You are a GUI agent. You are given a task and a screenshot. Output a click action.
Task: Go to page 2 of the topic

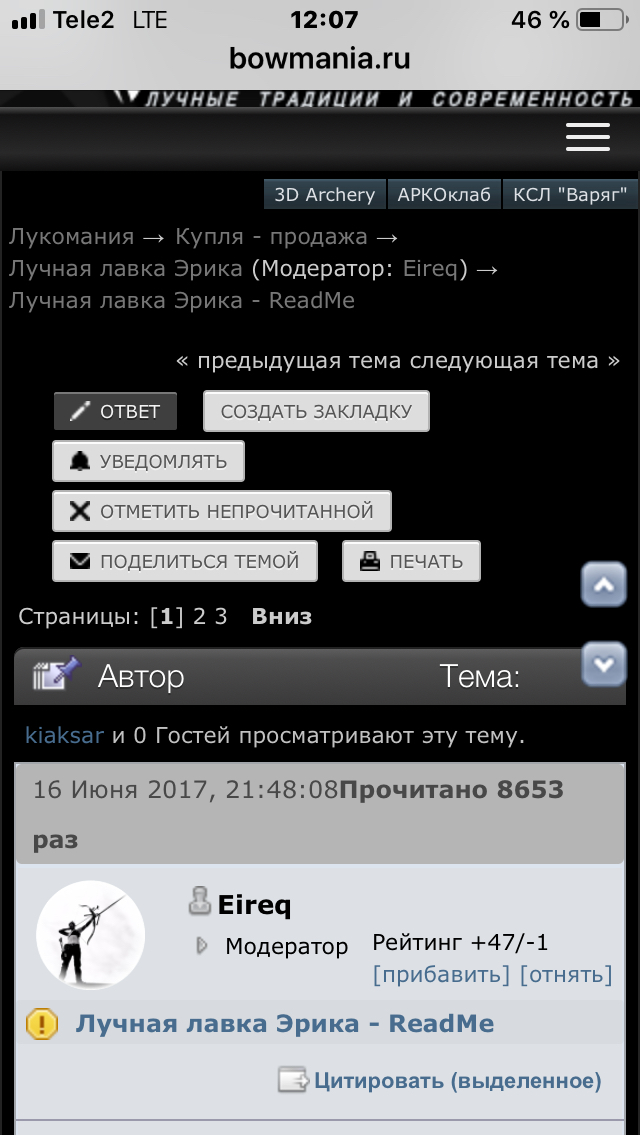point(199,616)
